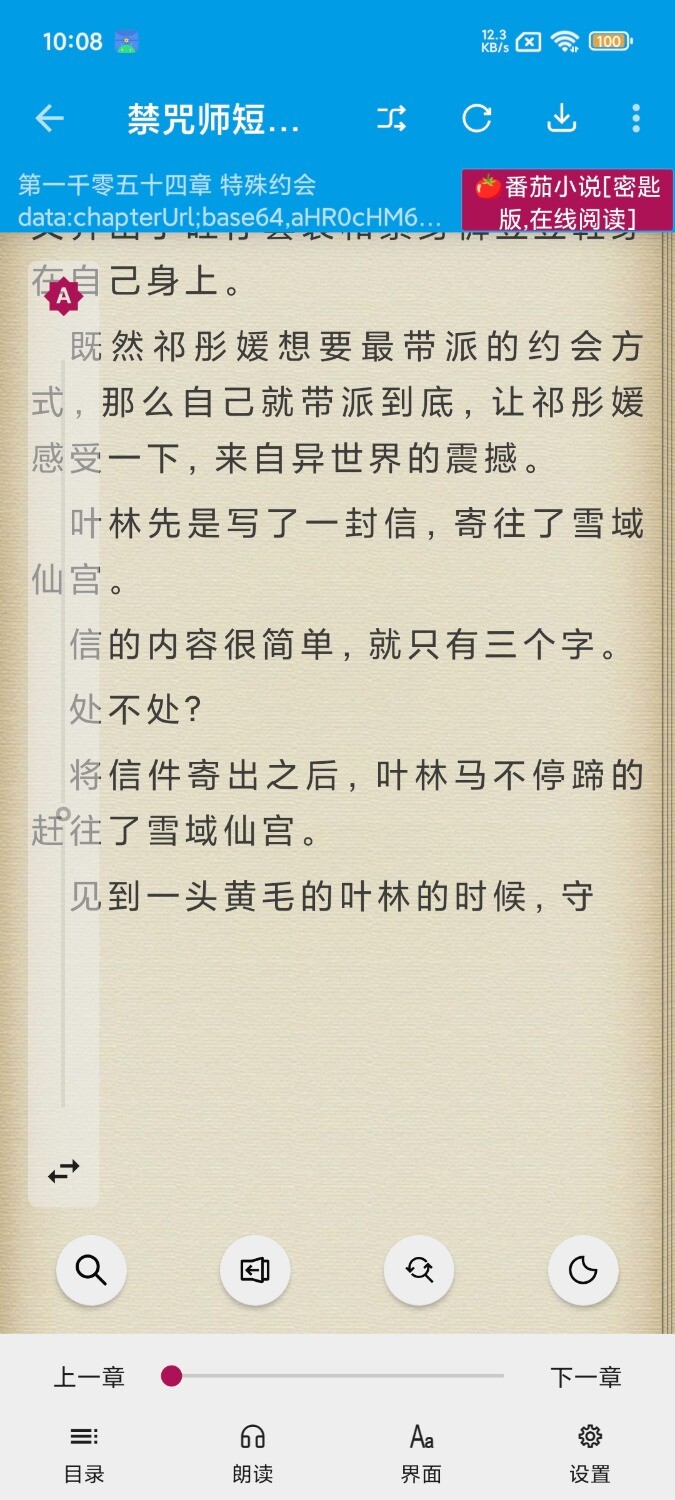This screenshot has height=1500, width=675.
Task: Open the 目录 table of contents
Action: click(x=84, y=1453)
